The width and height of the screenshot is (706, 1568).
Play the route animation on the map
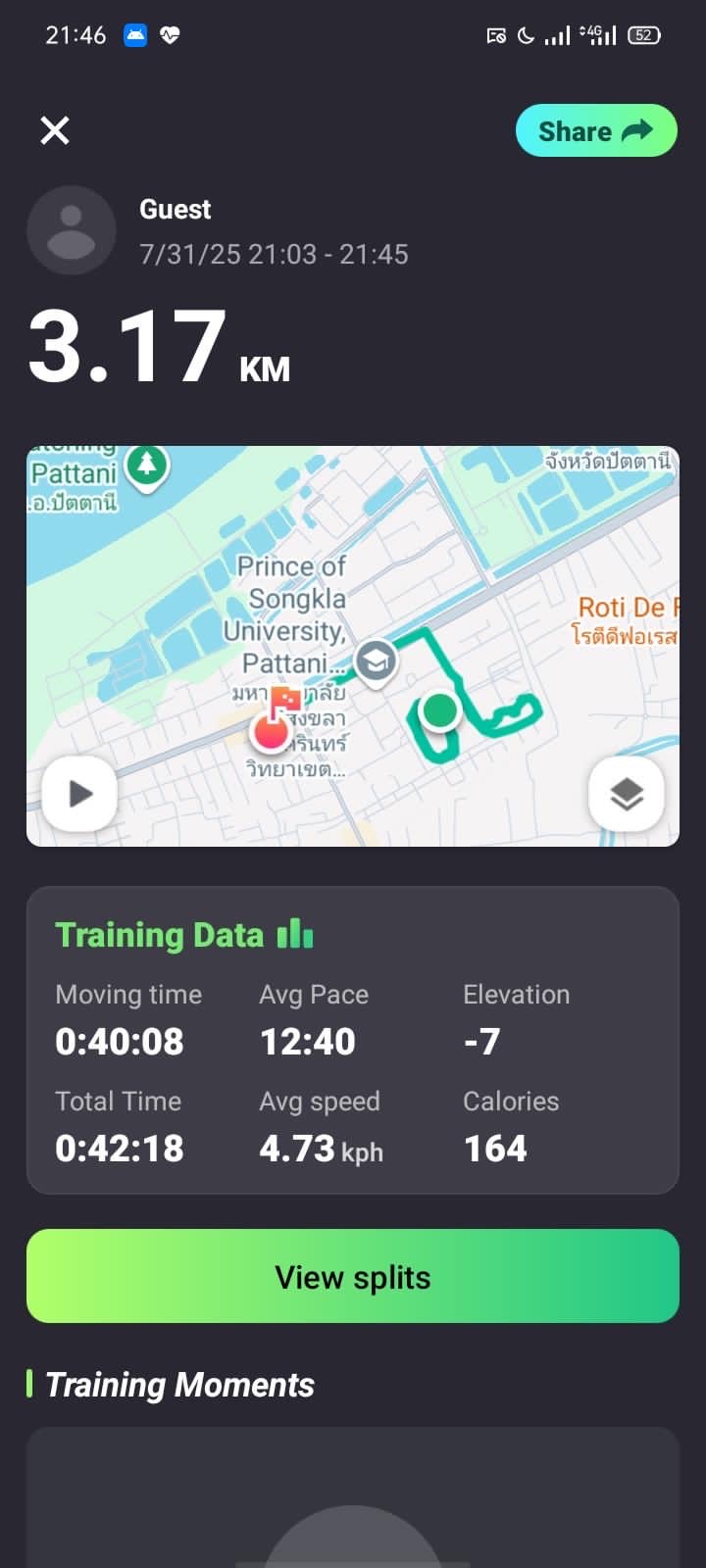click(79, 794)
